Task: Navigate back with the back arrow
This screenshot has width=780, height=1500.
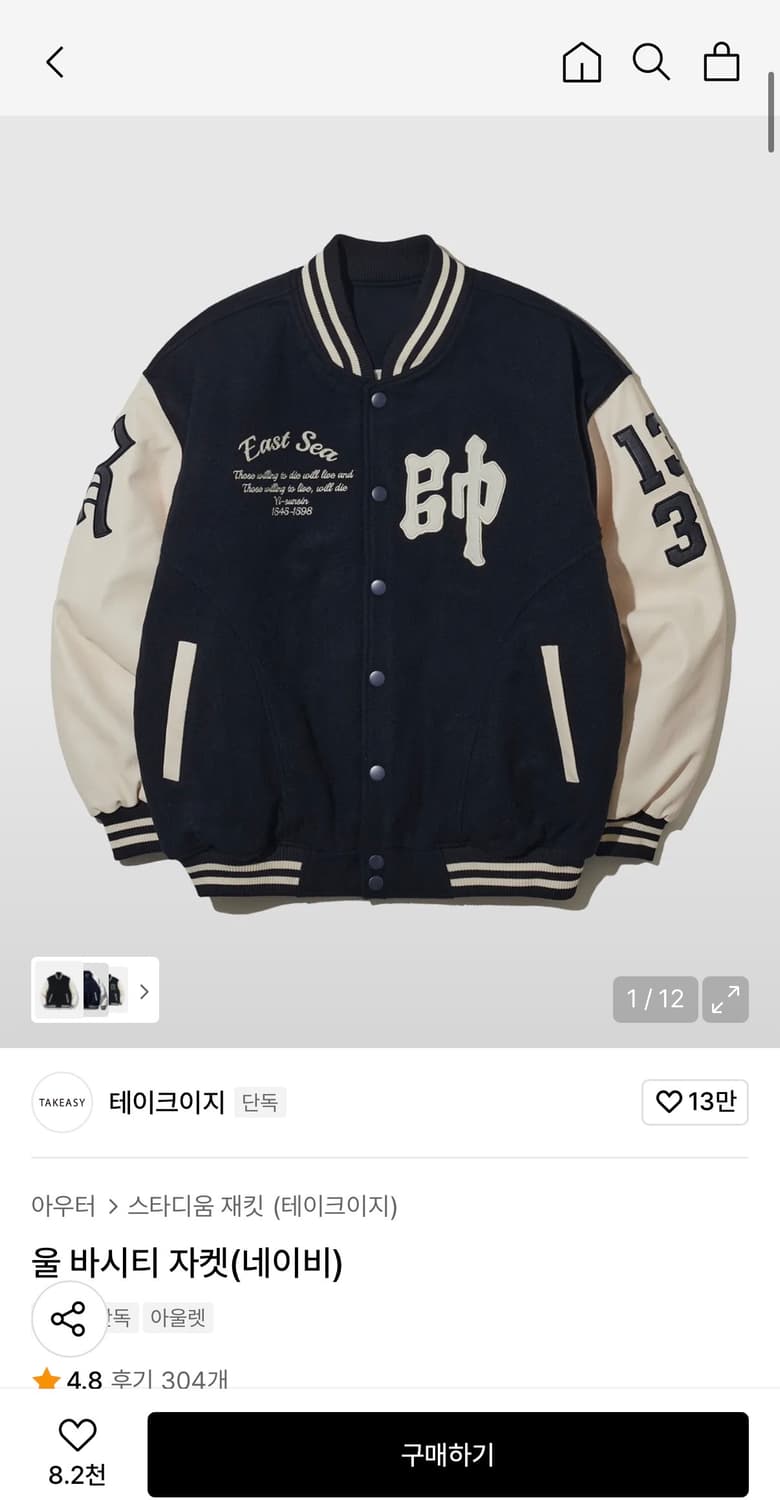Action: coord(55,62)
